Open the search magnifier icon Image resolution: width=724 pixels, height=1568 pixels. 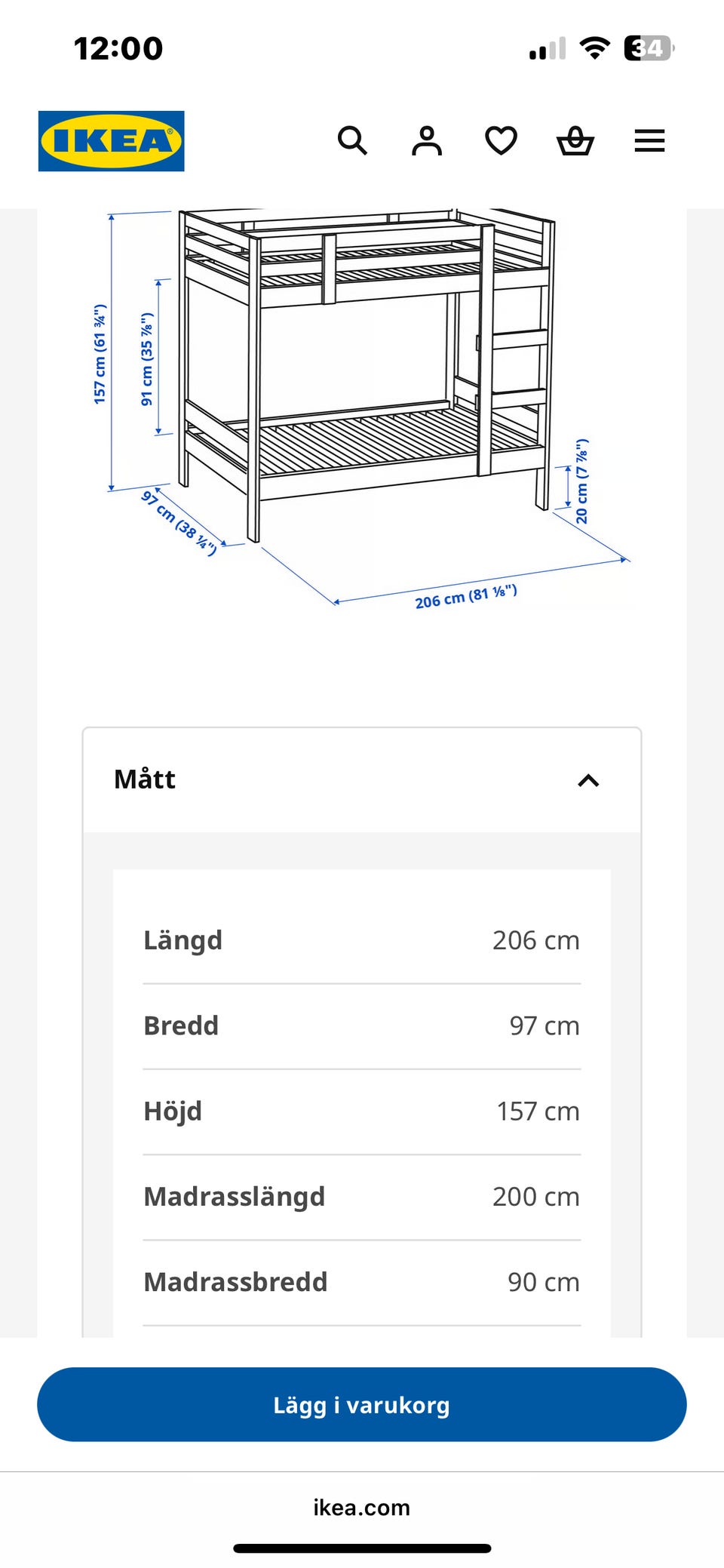pos(352,141)
